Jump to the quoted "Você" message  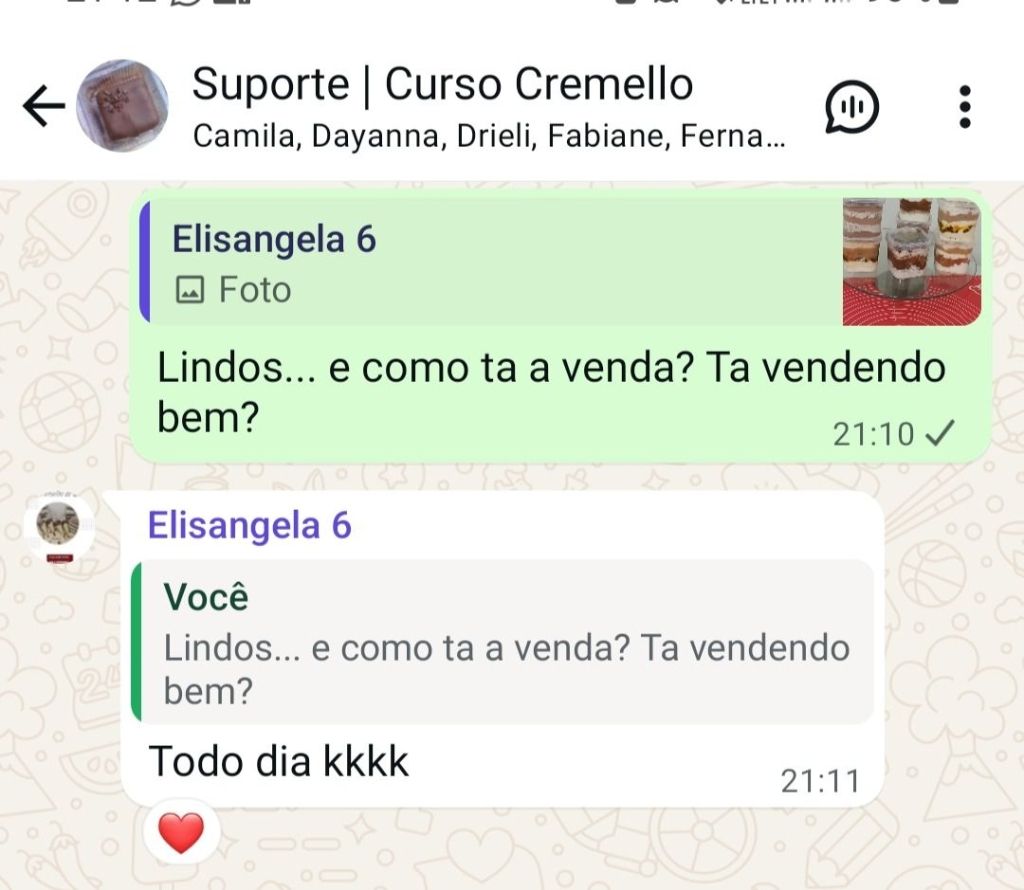[505, 642]
